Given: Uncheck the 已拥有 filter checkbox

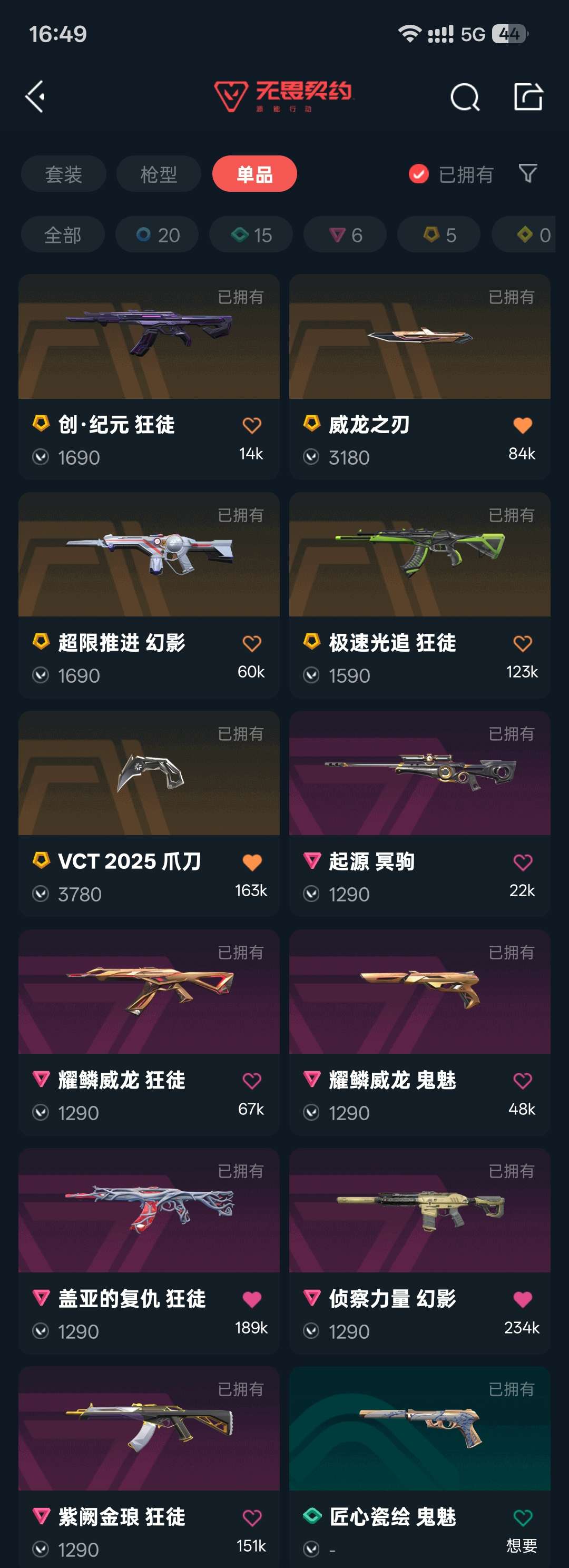Looking at the screenshot, I should click(419, 175).
